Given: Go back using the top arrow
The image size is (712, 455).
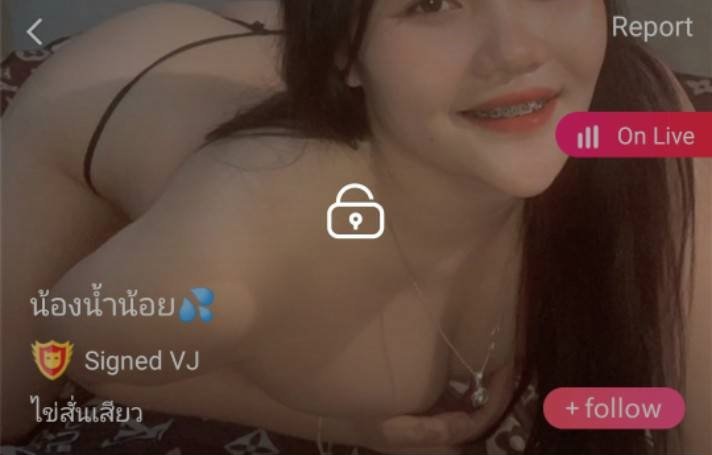Looking at the screenshot, I should coord(34,32).
